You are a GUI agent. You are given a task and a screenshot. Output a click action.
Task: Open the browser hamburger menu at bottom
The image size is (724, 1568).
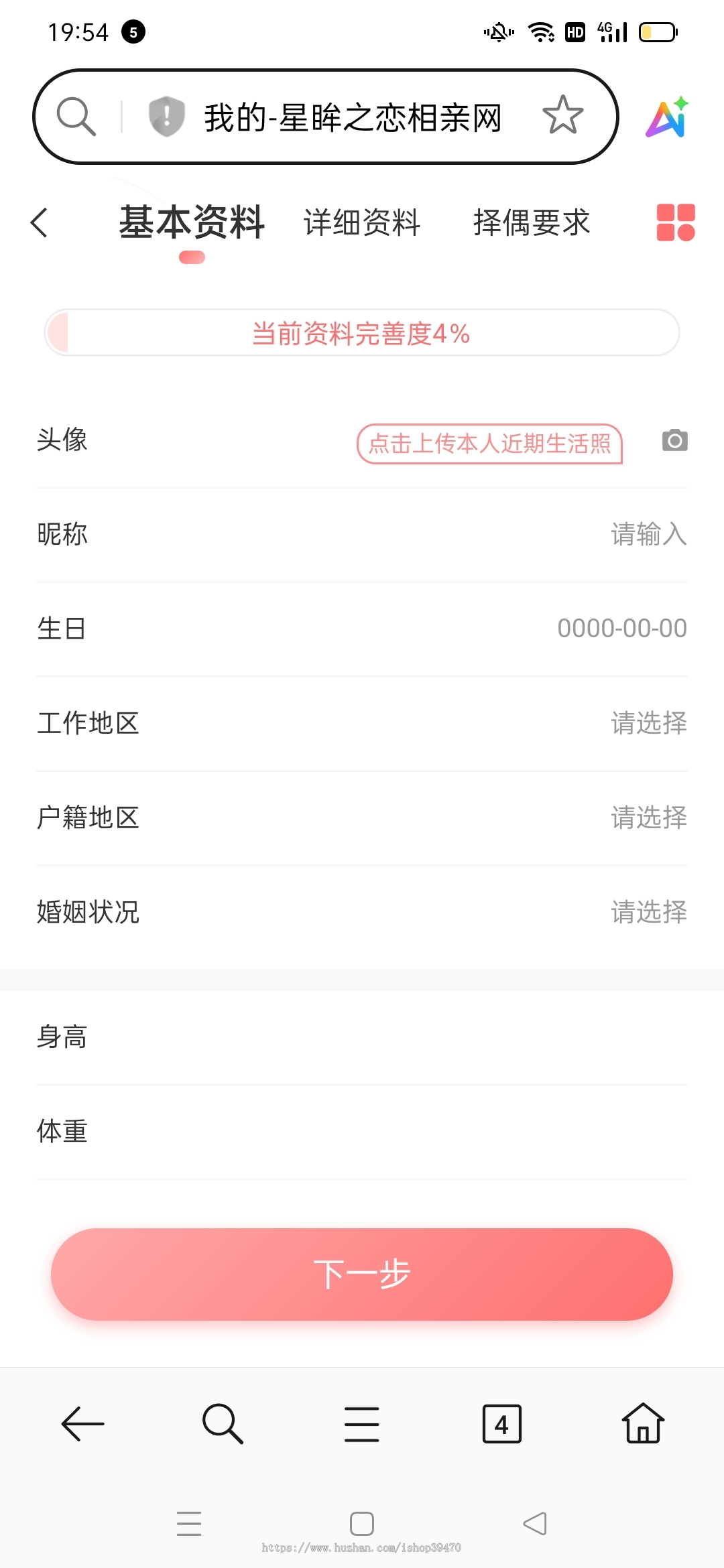361,1424
